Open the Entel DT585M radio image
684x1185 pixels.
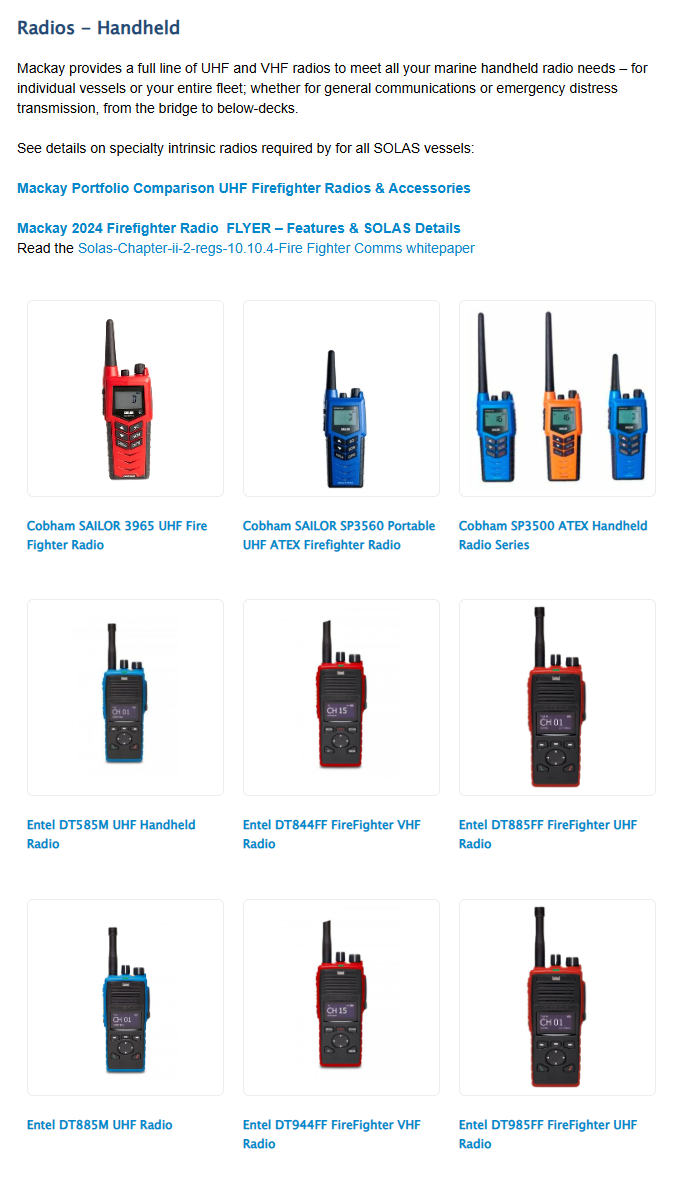point(125,697)
